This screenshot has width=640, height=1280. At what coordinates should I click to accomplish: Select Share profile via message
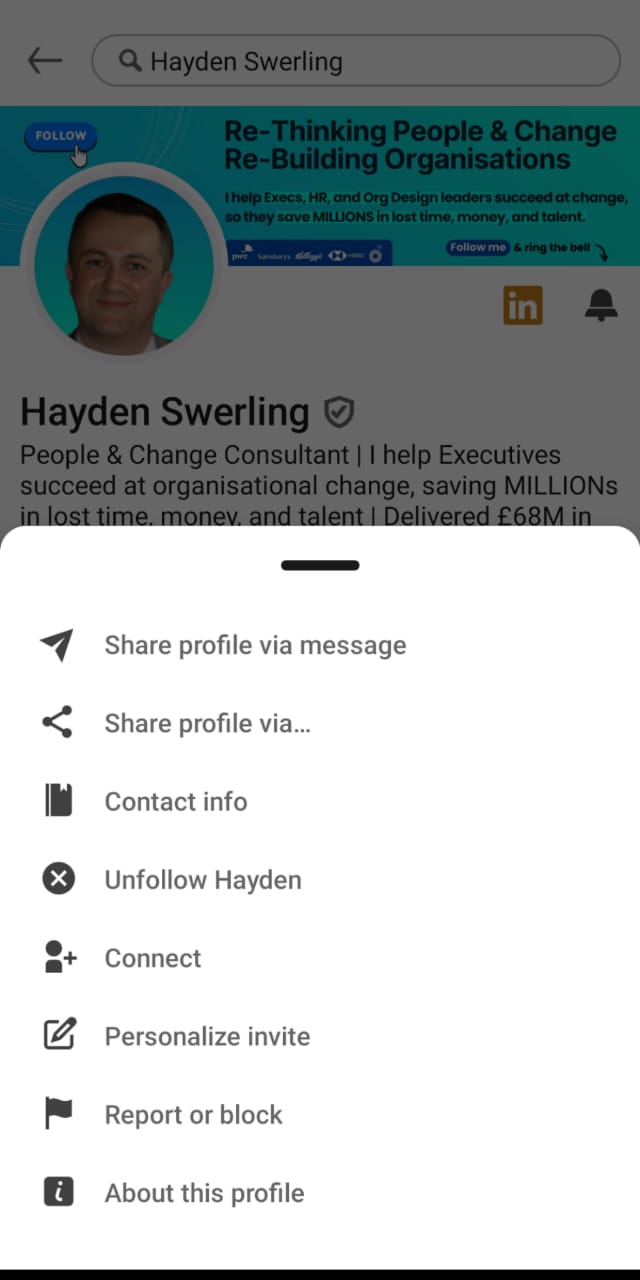[x=255, y=645]
